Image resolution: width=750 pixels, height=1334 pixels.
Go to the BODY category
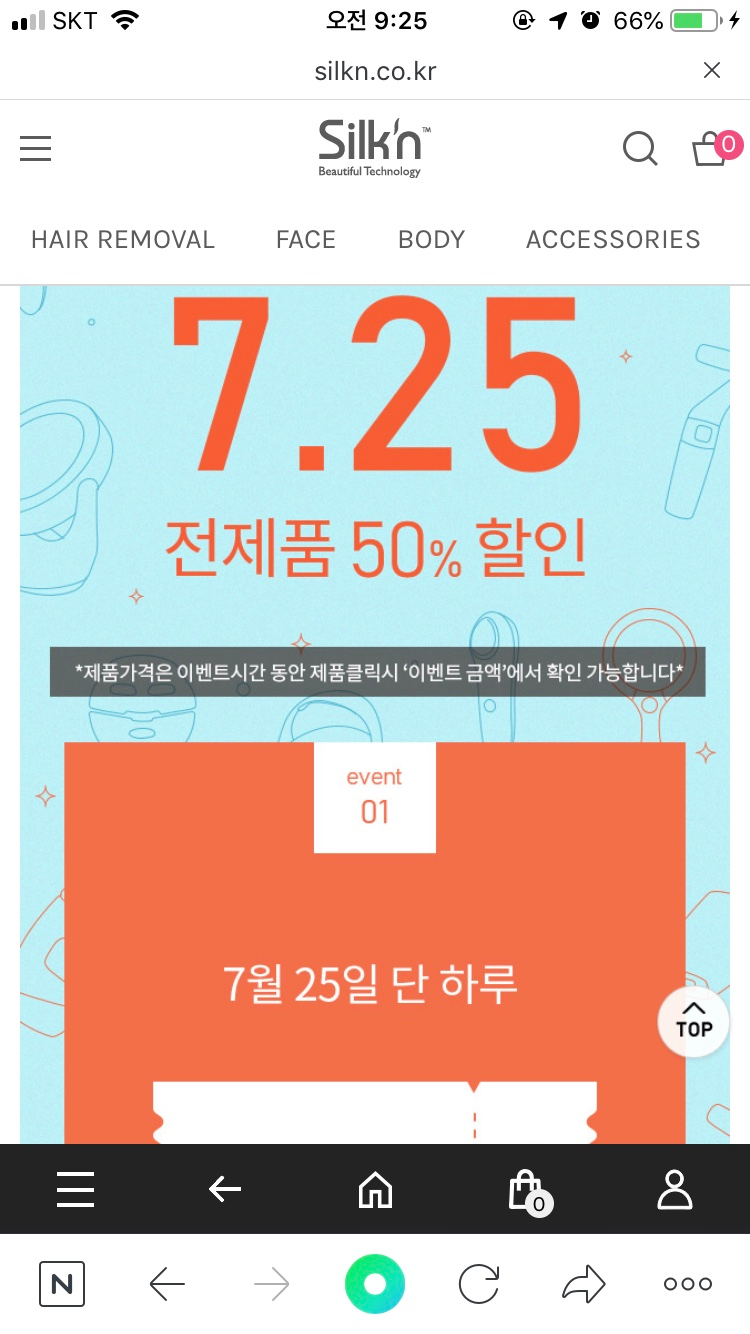[432, 240]
